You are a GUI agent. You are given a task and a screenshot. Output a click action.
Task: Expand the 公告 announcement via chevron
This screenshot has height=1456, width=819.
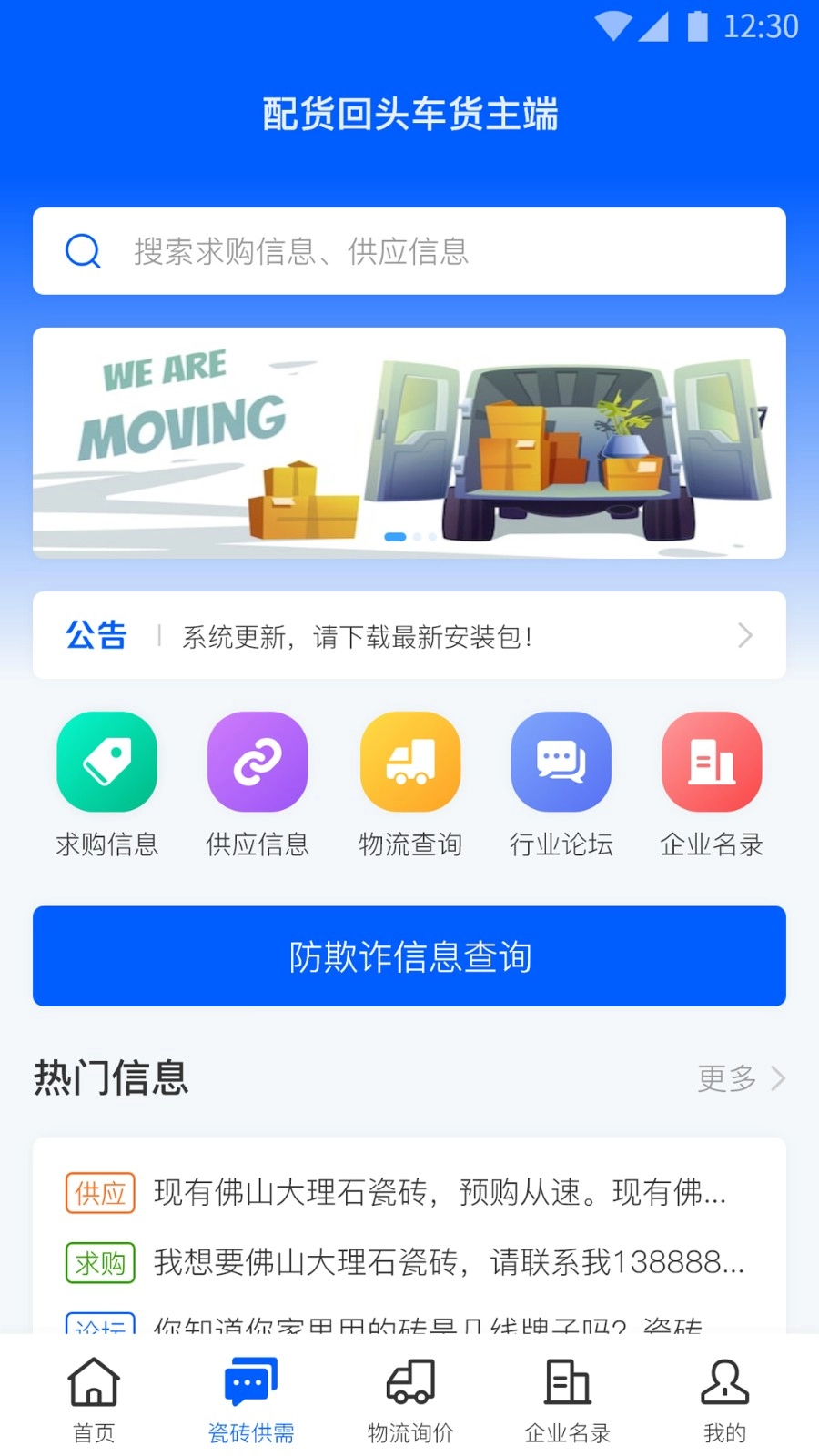pyautogui.click(x=745, y=635)
